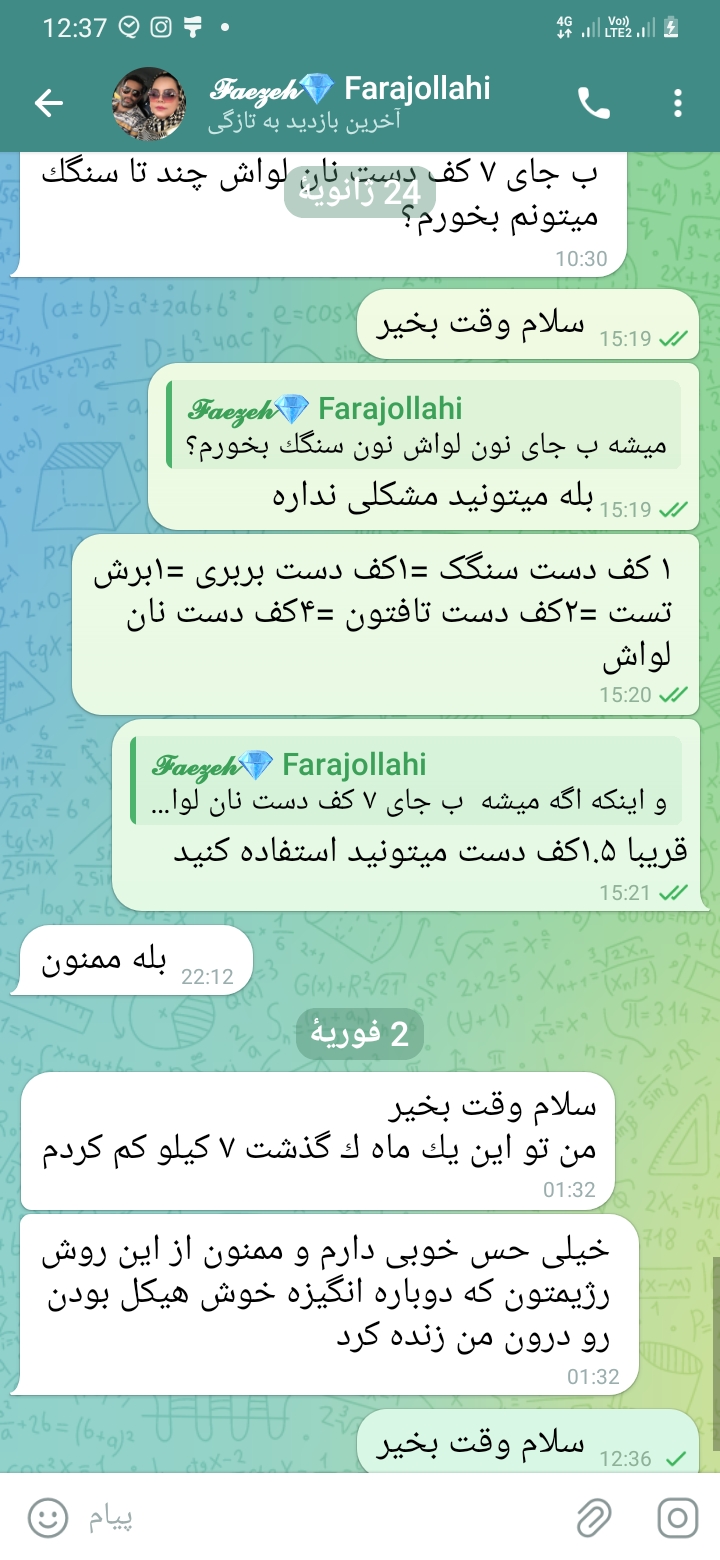Open Faezeh Farajollahi's profile photo
This screenshot has width=720, height=1560.
149,103
